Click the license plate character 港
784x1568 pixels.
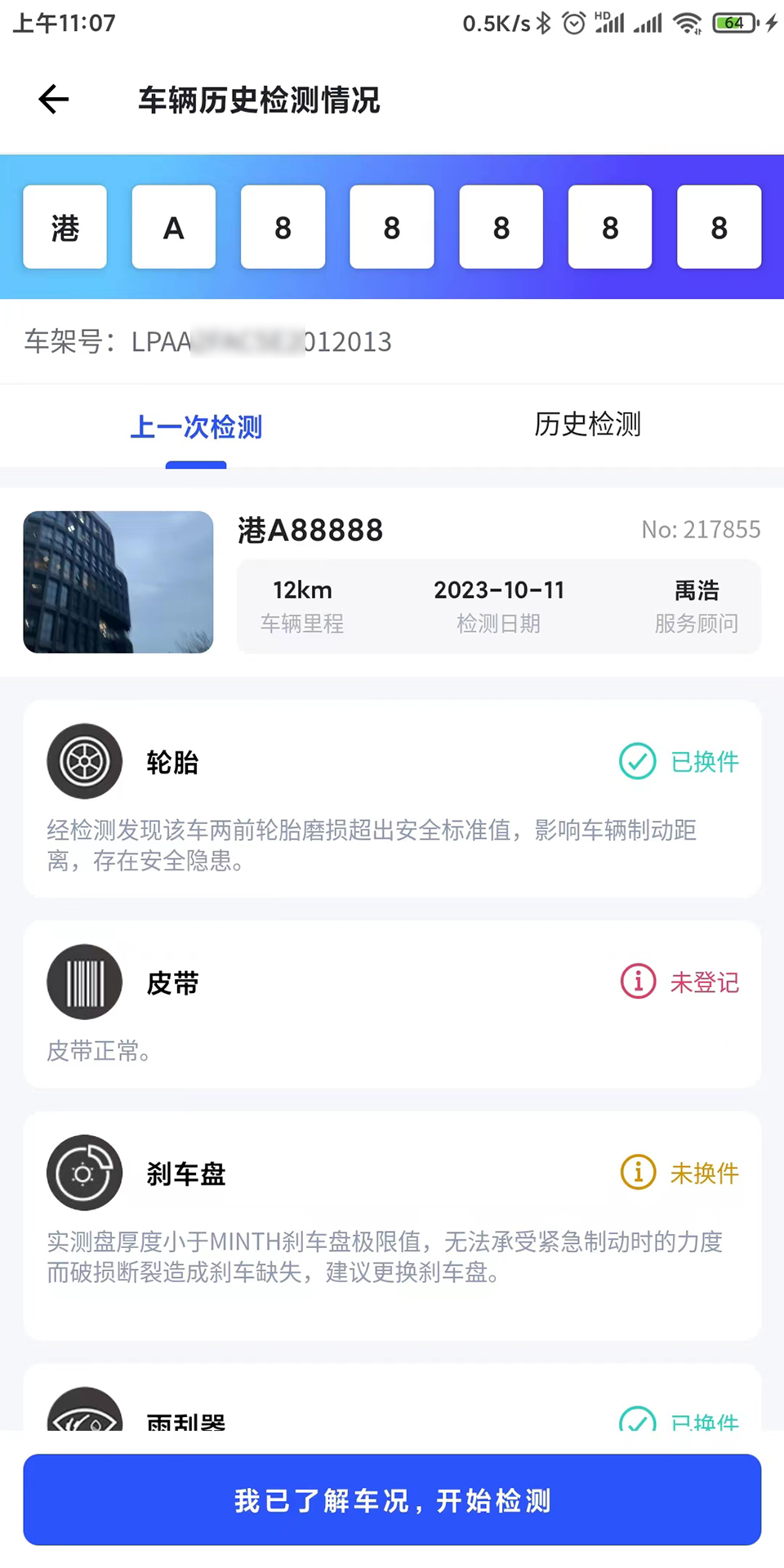pyautogui.click(x=65, y=227)
